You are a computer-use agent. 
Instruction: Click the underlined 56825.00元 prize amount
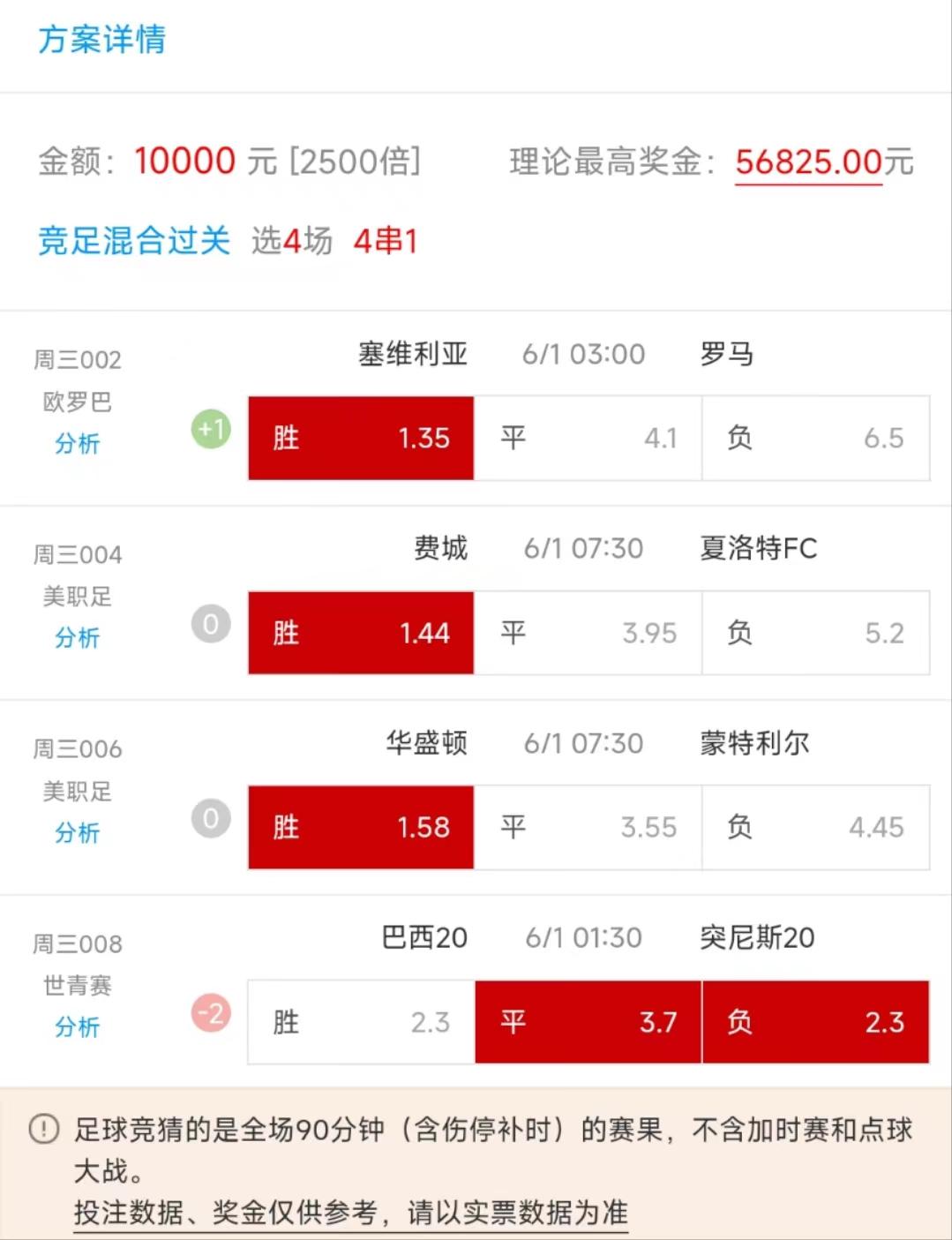pyautogui.click(x=807, y=162)
